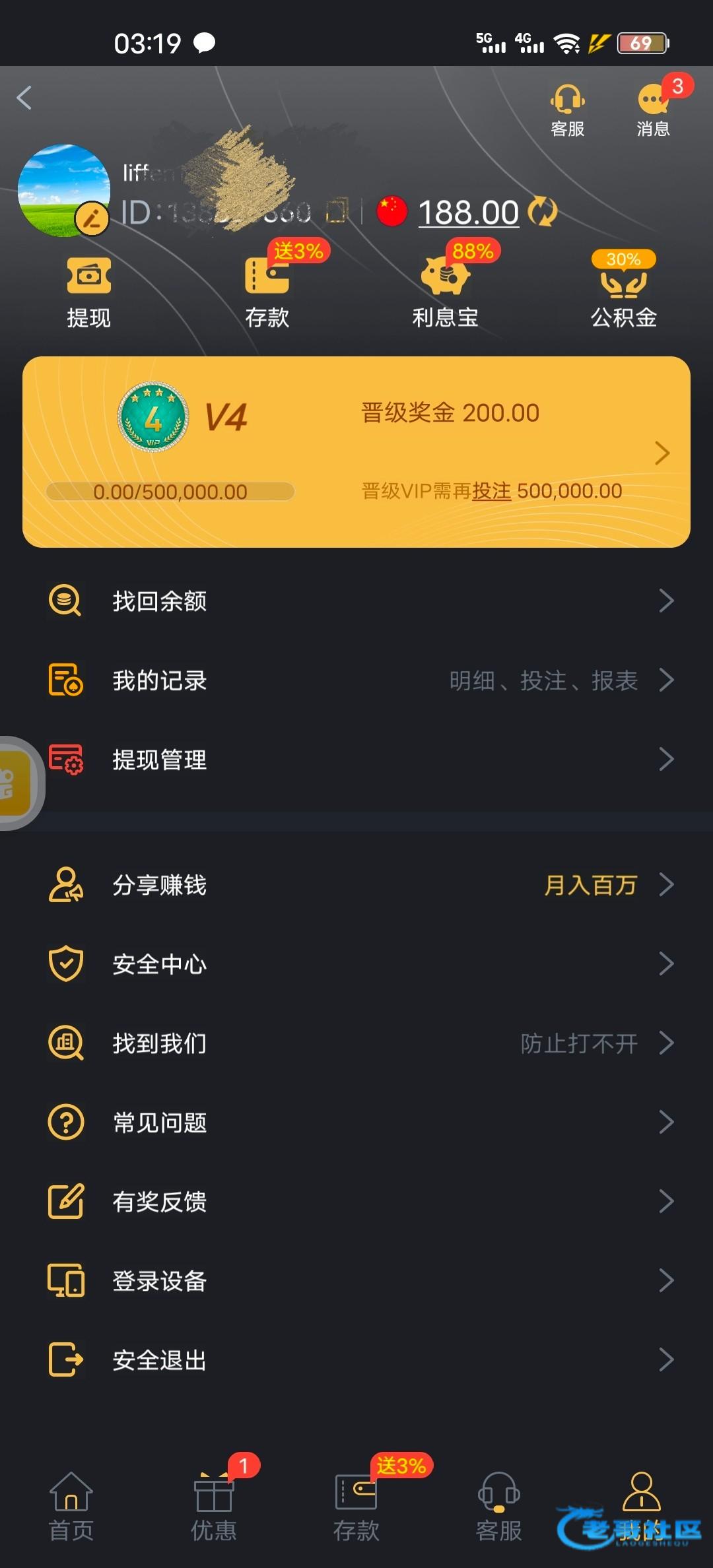This screenshot has height=1568, width=713.
Task: Open 分享赚钱 share and earn
Action: point(356,885)
